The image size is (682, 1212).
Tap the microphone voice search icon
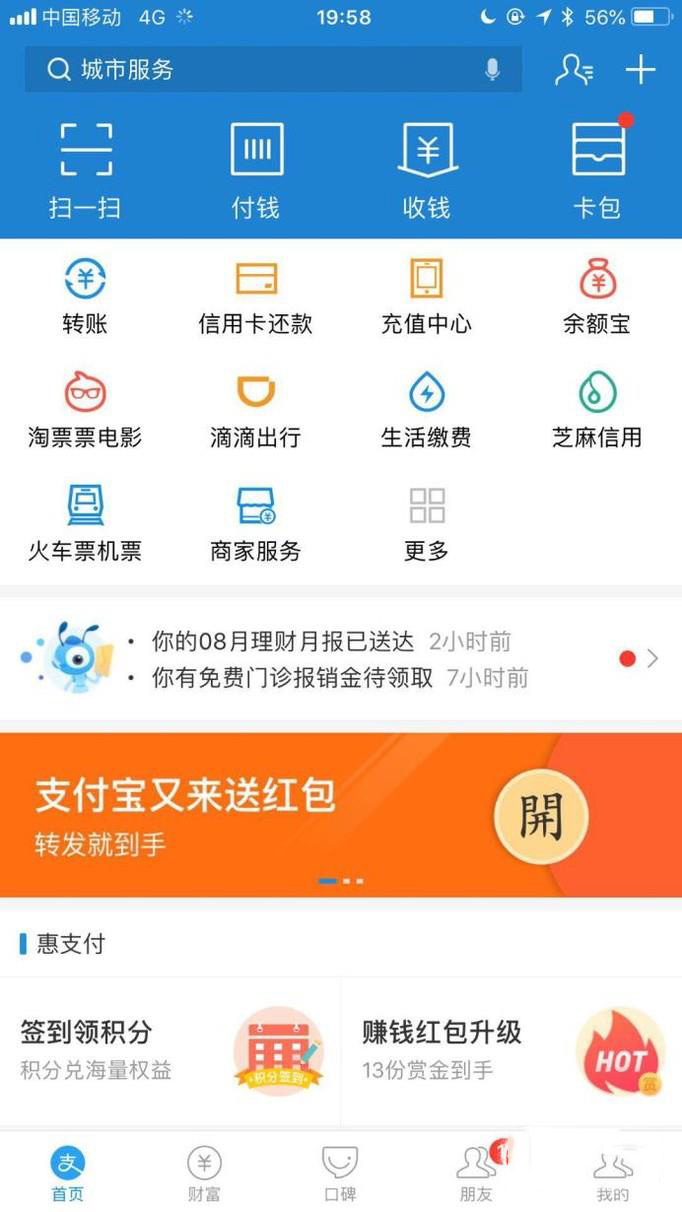[491, 69]
